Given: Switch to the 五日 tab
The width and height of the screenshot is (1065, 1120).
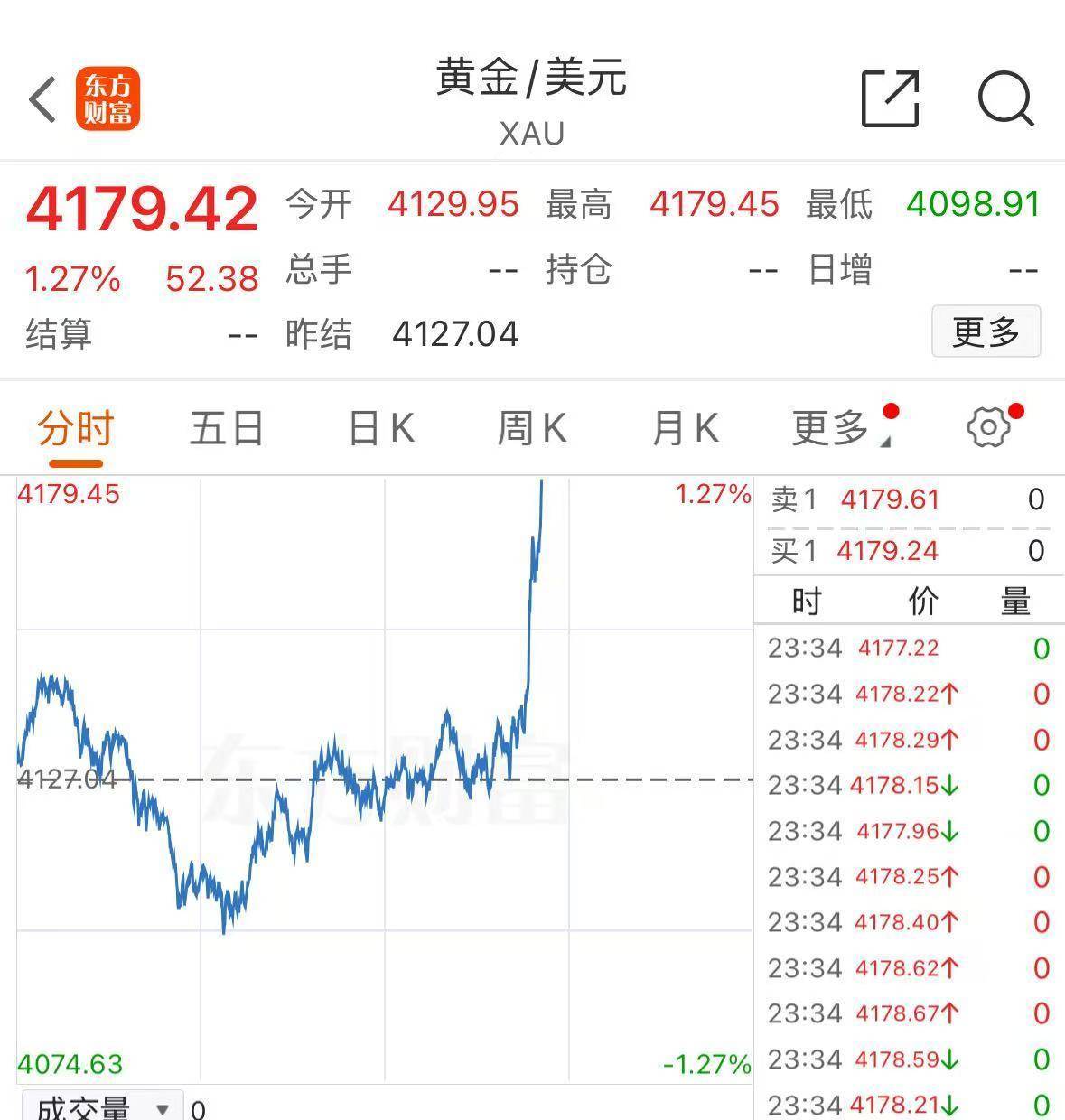Looking at the screenshot, I should (227, 428).
